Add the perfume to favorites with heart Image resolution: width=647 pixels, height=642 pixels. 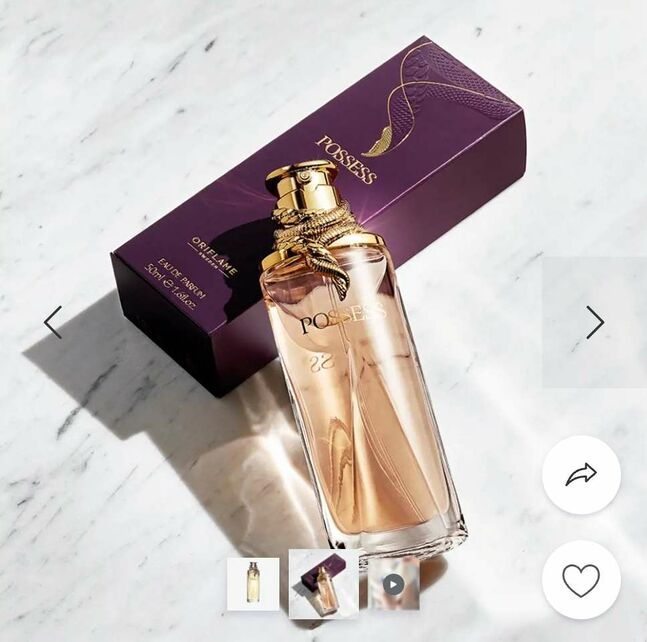[581, 580]
